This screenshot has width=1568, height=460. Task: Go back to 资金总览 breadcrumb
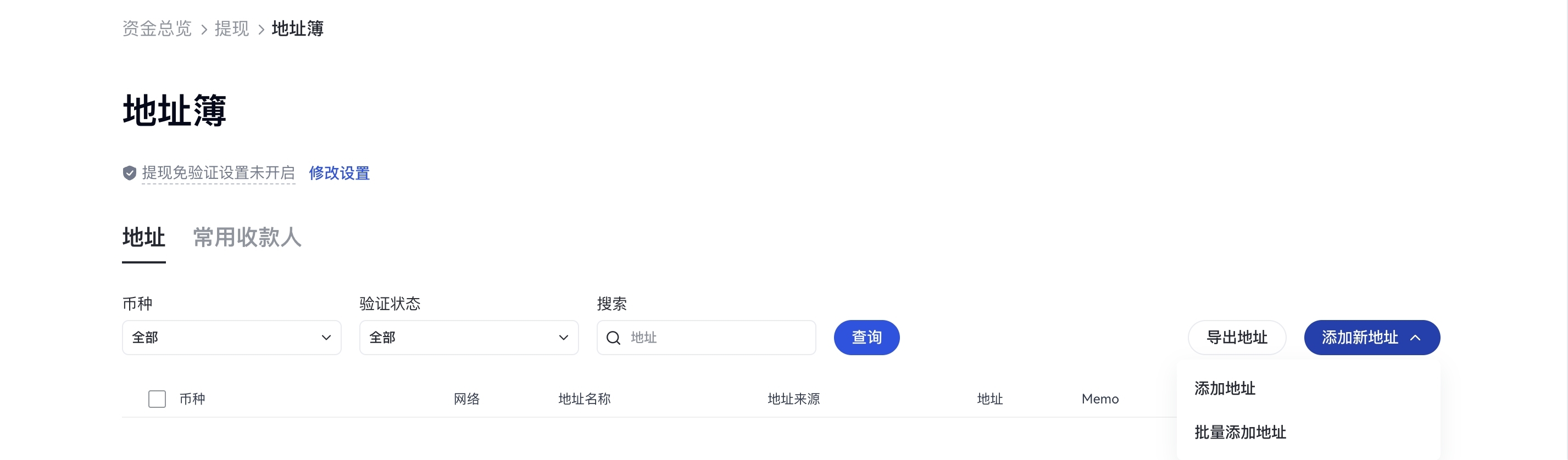click(x=157, y=29)
